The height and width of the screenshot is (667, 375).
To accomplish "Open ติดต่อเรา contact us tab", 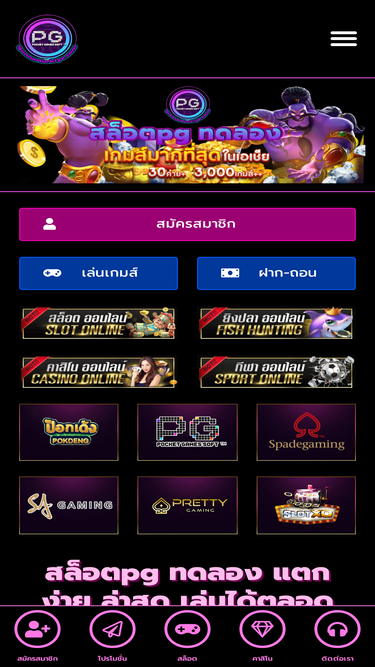I will [x=338, y=636].
